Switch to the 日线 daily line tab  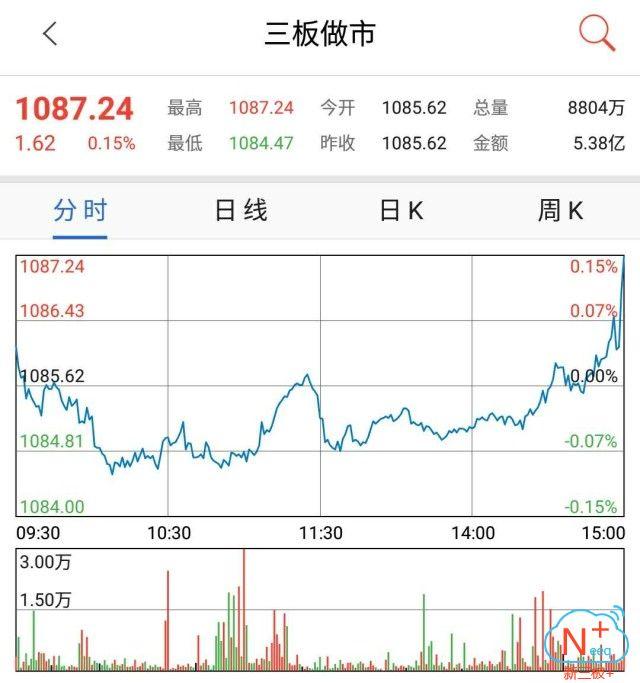[x=241, y=211]
